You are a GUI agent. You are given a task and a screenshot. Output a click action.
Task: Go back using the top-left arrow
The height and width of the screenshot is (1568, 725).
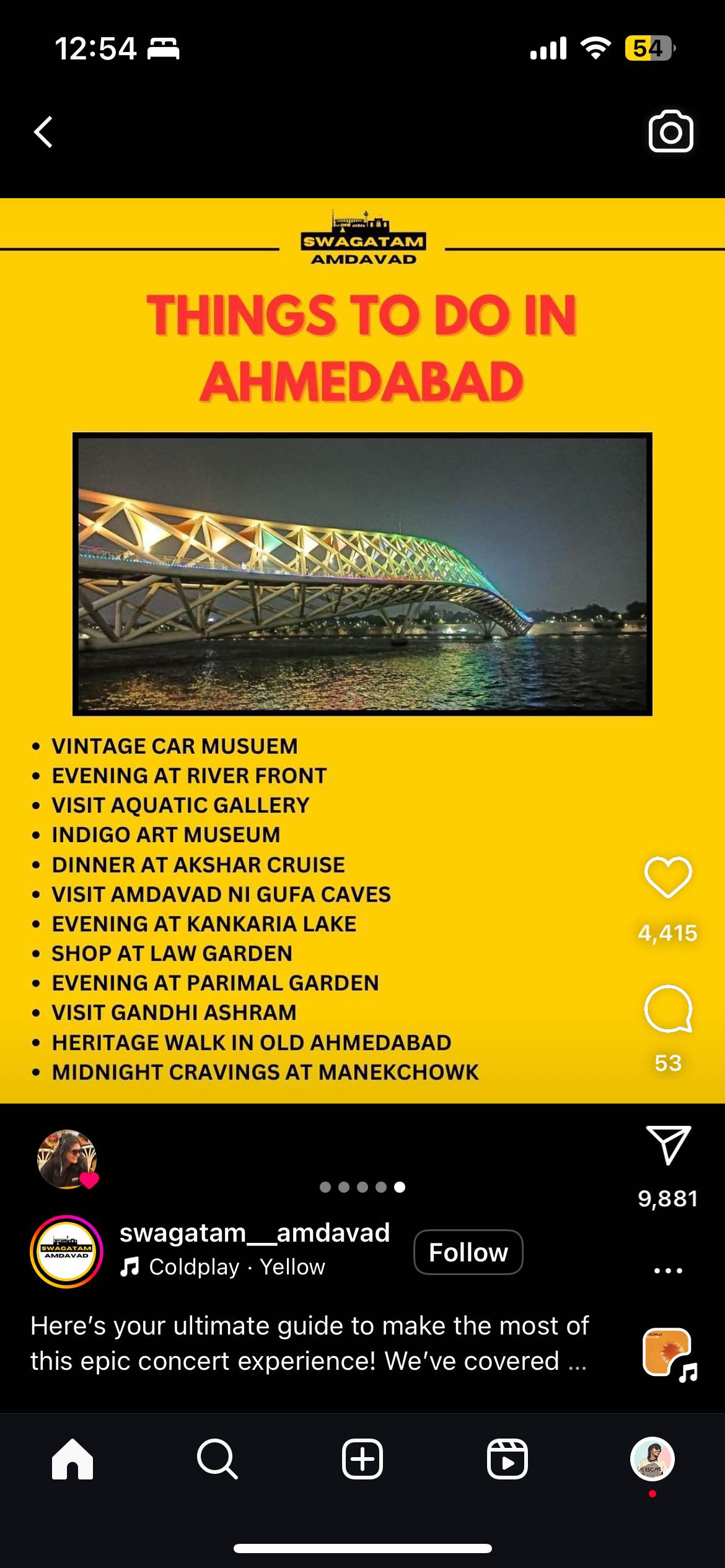pos(43,132)
